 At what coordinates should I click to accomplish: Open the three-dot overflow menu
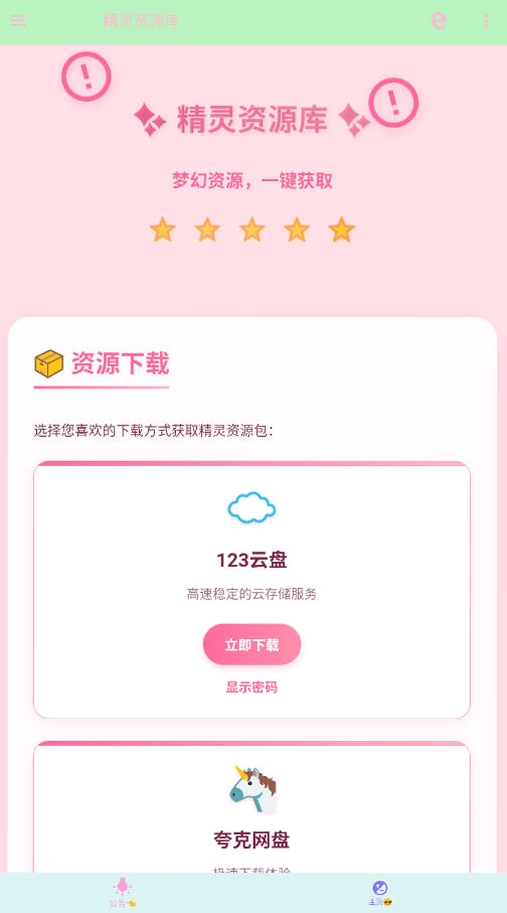[x=486, y=21]
